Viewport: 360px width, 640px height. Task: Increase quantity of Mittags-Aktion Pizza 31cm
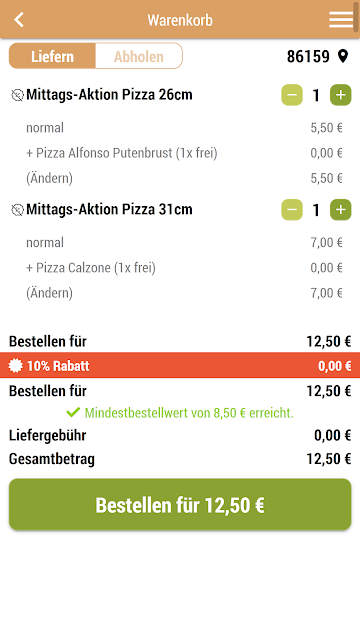340,210
